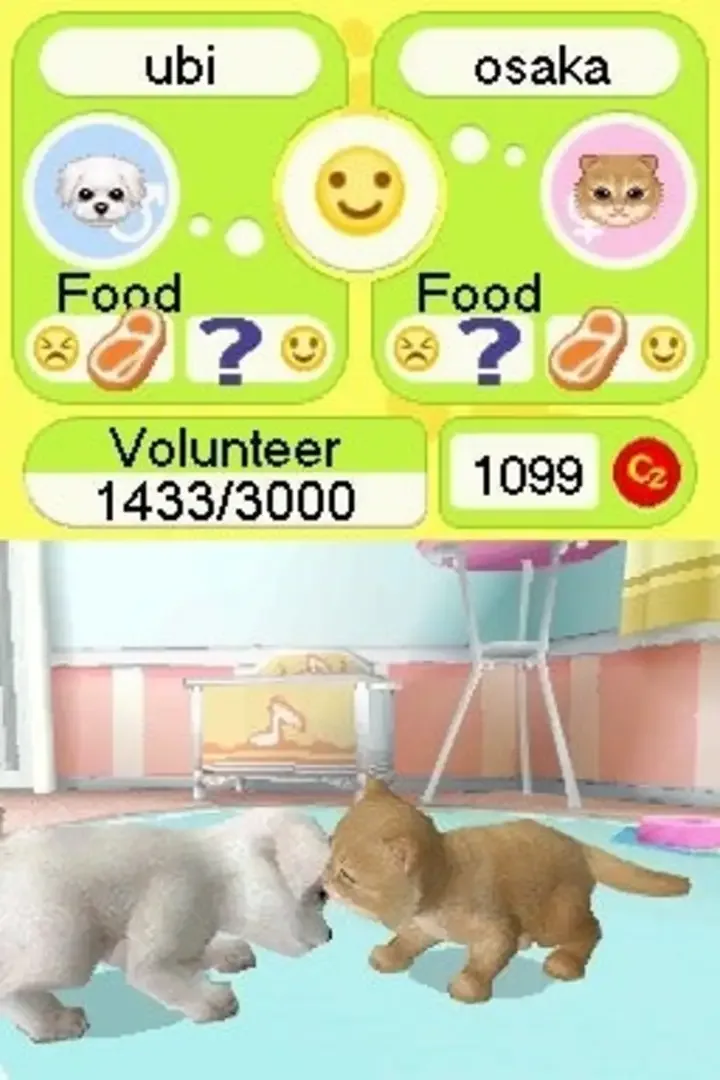The image size is (720, 1080).
Task: Tap the pink food bowl
Action: click(678, 830)
